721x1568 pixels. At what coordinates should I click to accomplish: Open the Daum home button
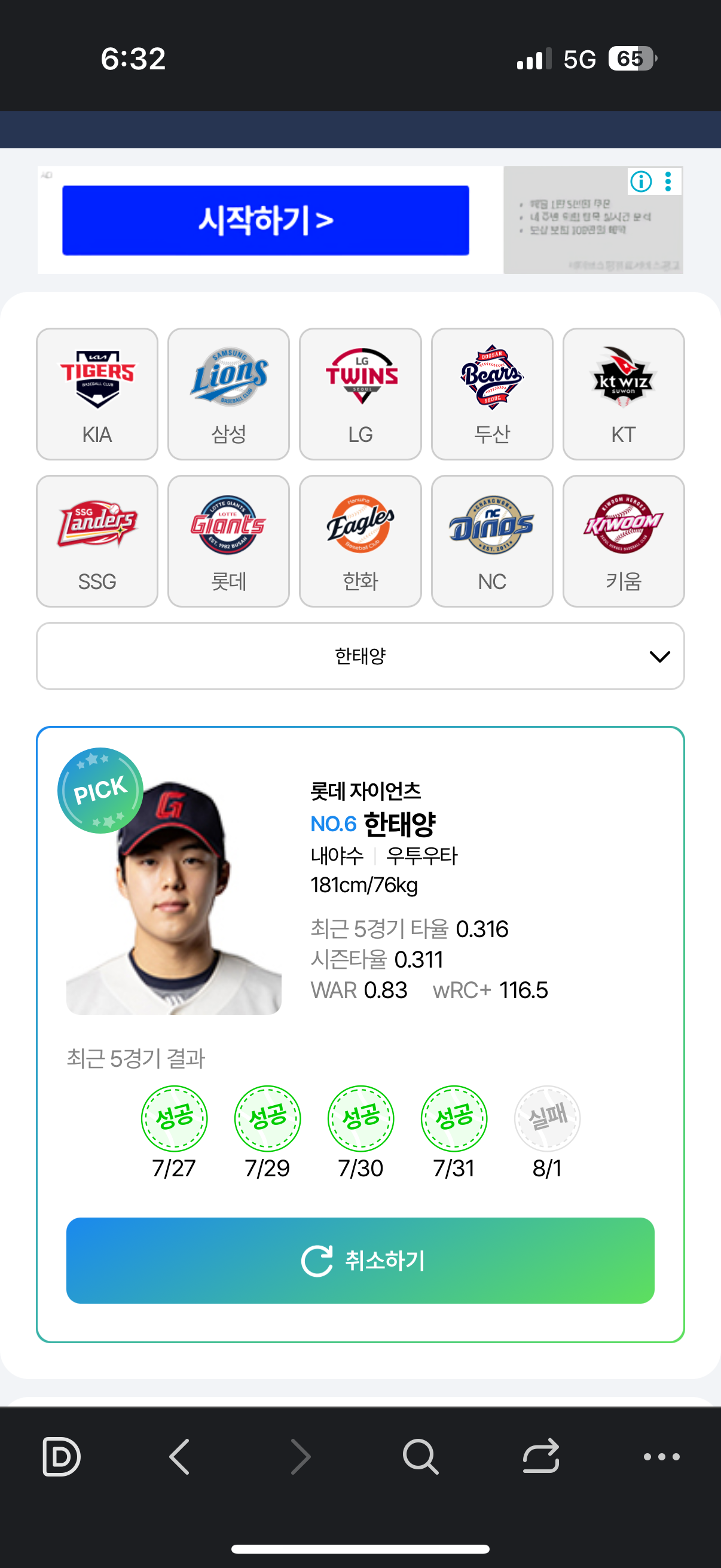[61, 1457]
